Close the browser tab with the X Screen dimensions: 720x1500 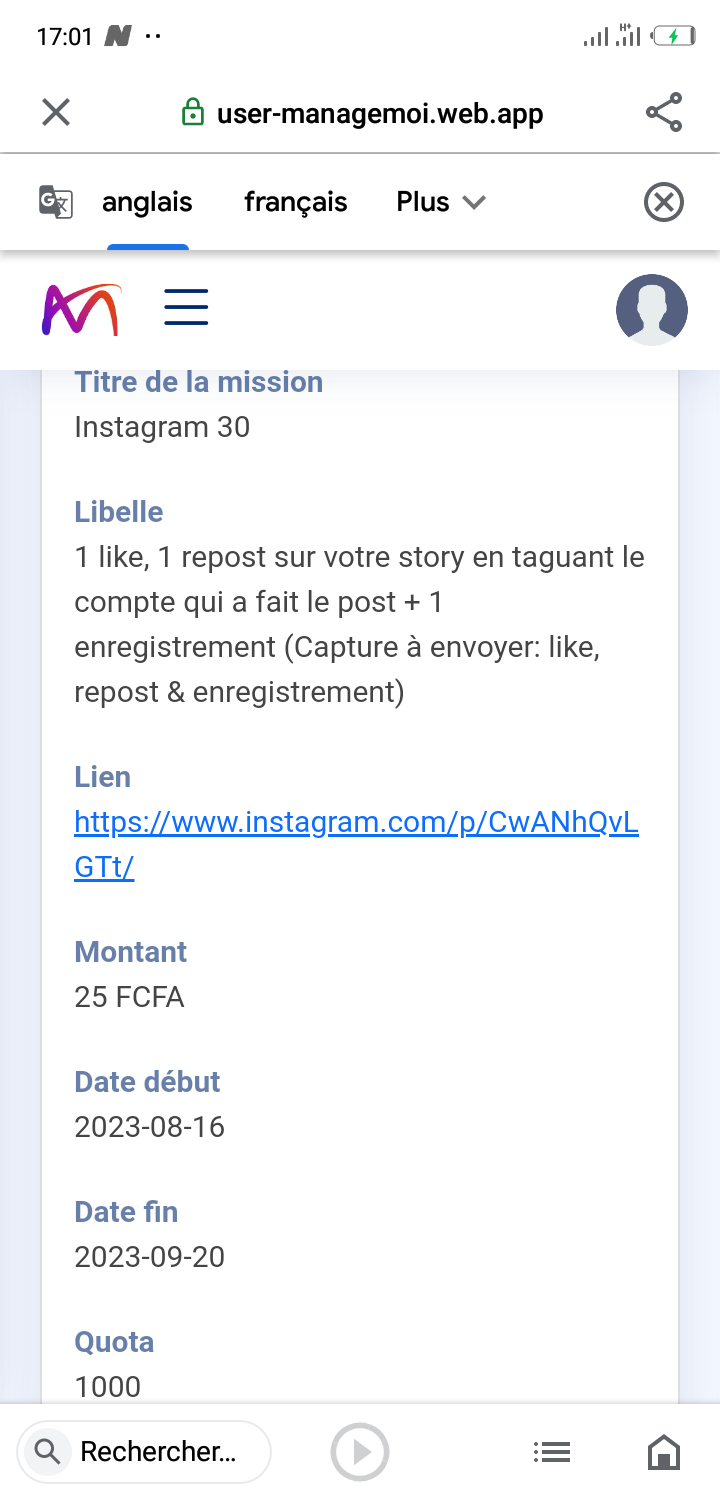56,112
